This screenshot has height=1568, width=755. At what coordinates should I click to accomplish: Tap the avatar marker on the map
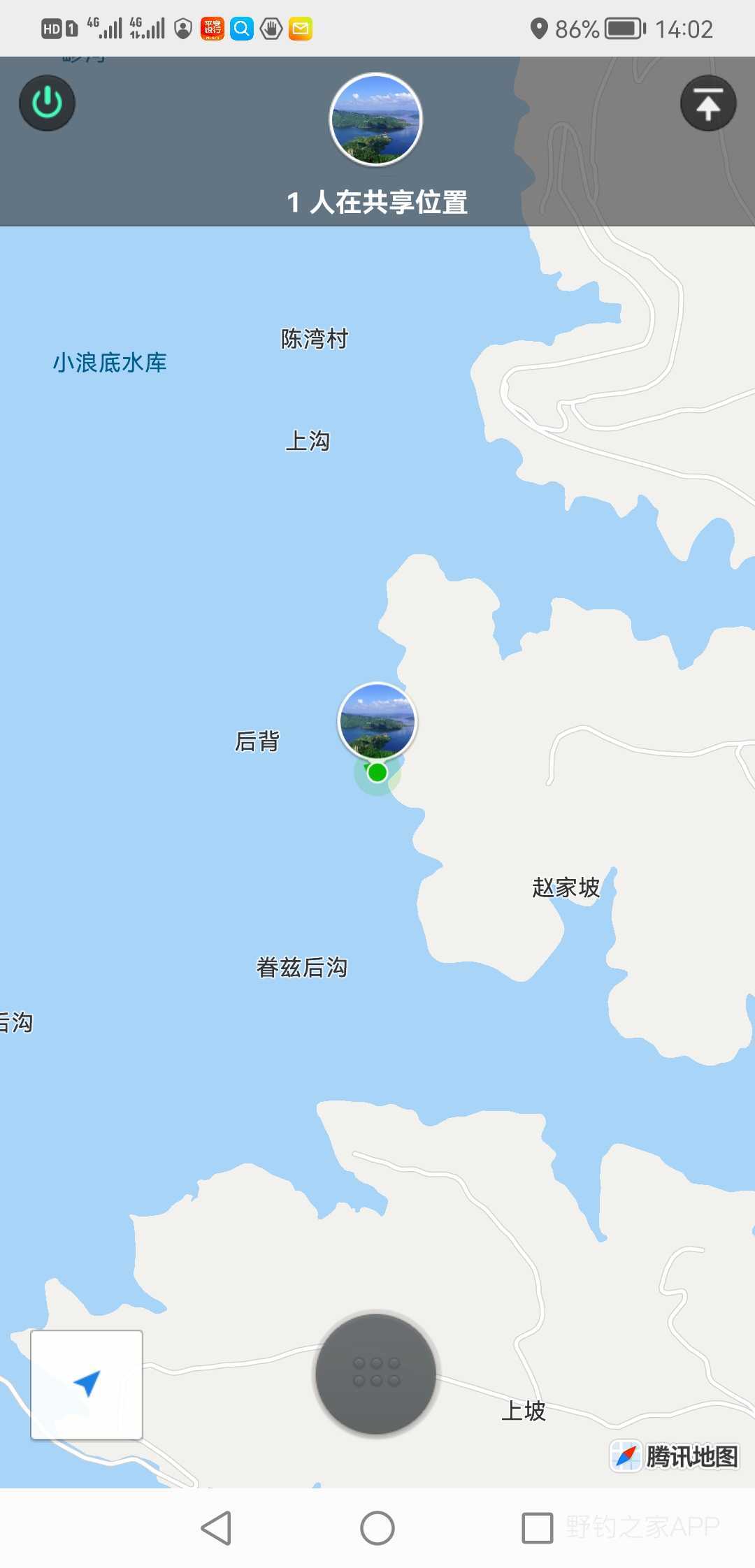click(377, 721)
